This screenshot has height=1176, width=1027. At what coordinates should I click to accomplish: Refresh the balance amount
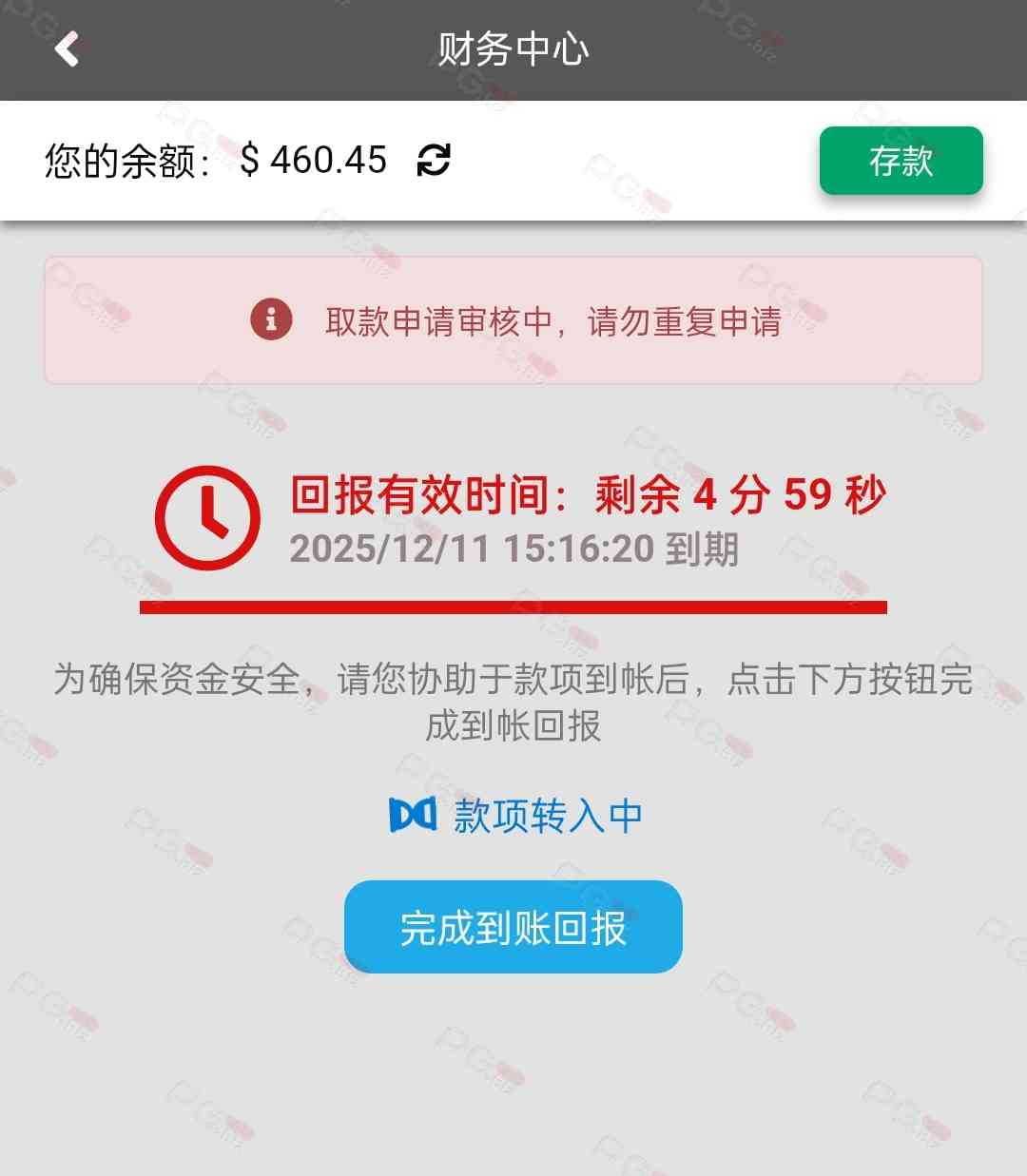(434, 160)
